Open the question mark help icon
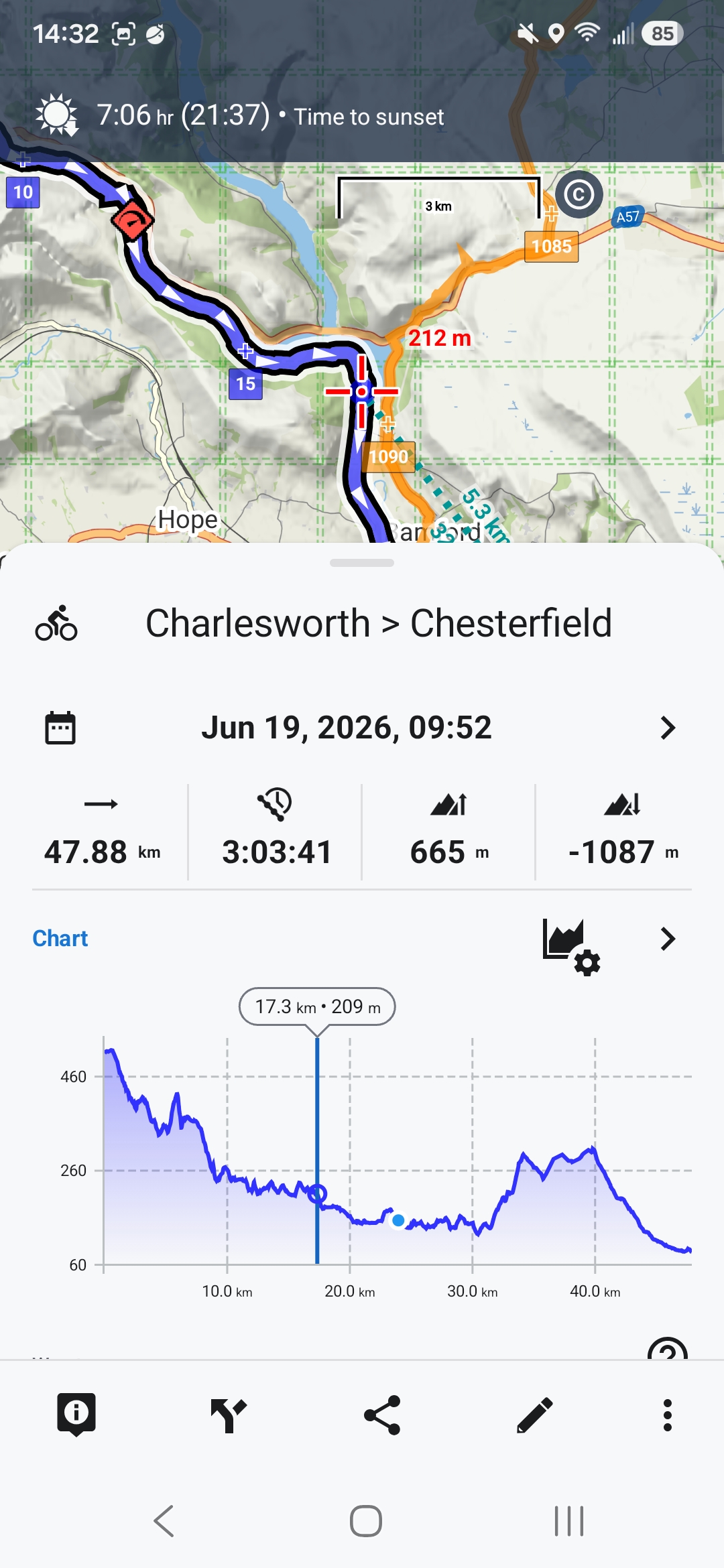This screenshot has width=724, height=1568. (x=668, y=1350)
